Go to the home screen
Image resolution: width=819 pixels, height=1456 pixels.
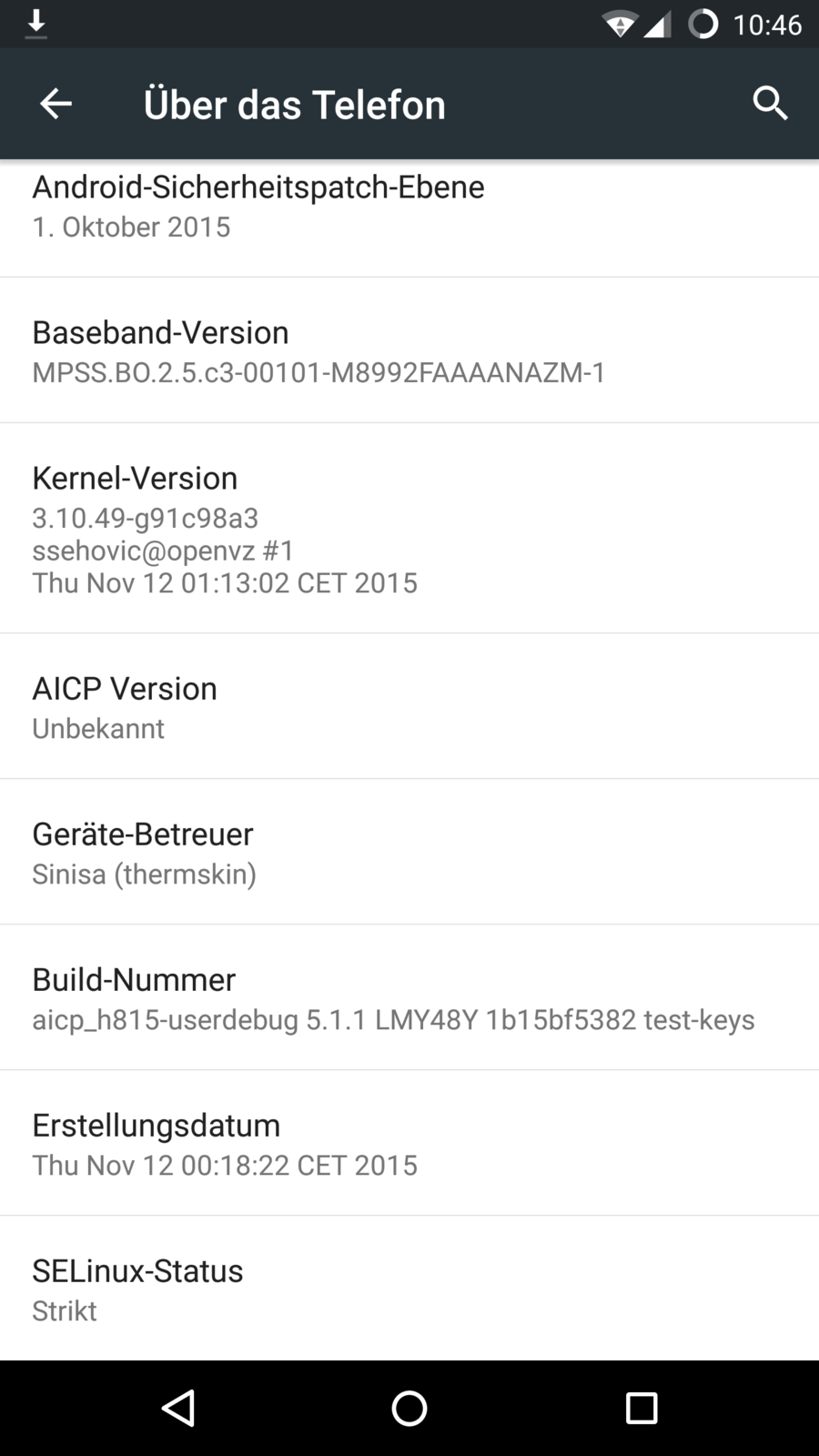pos(409,1409)
